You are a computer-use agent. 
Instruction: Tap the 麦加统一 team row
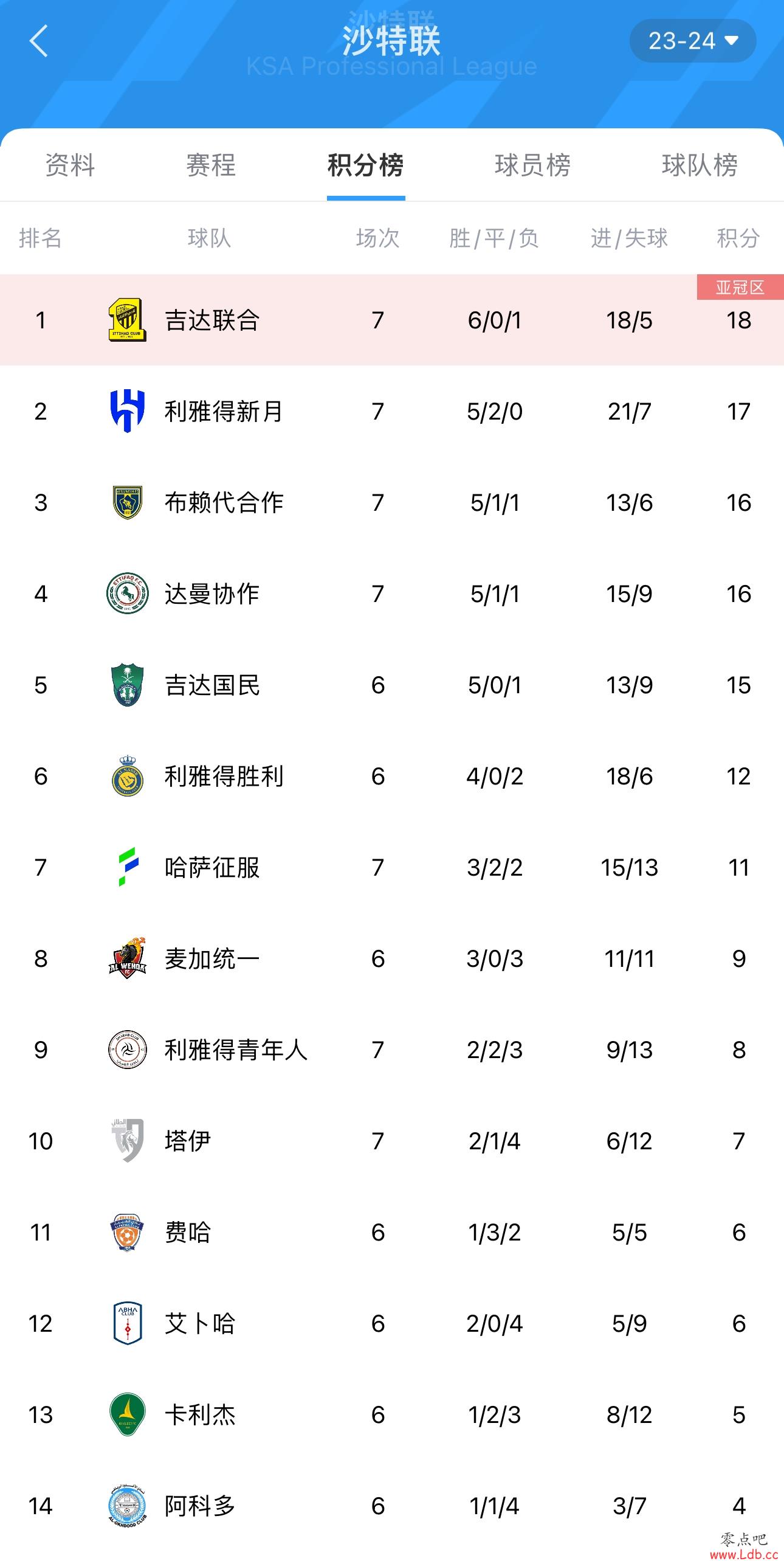tap(392, 958)
